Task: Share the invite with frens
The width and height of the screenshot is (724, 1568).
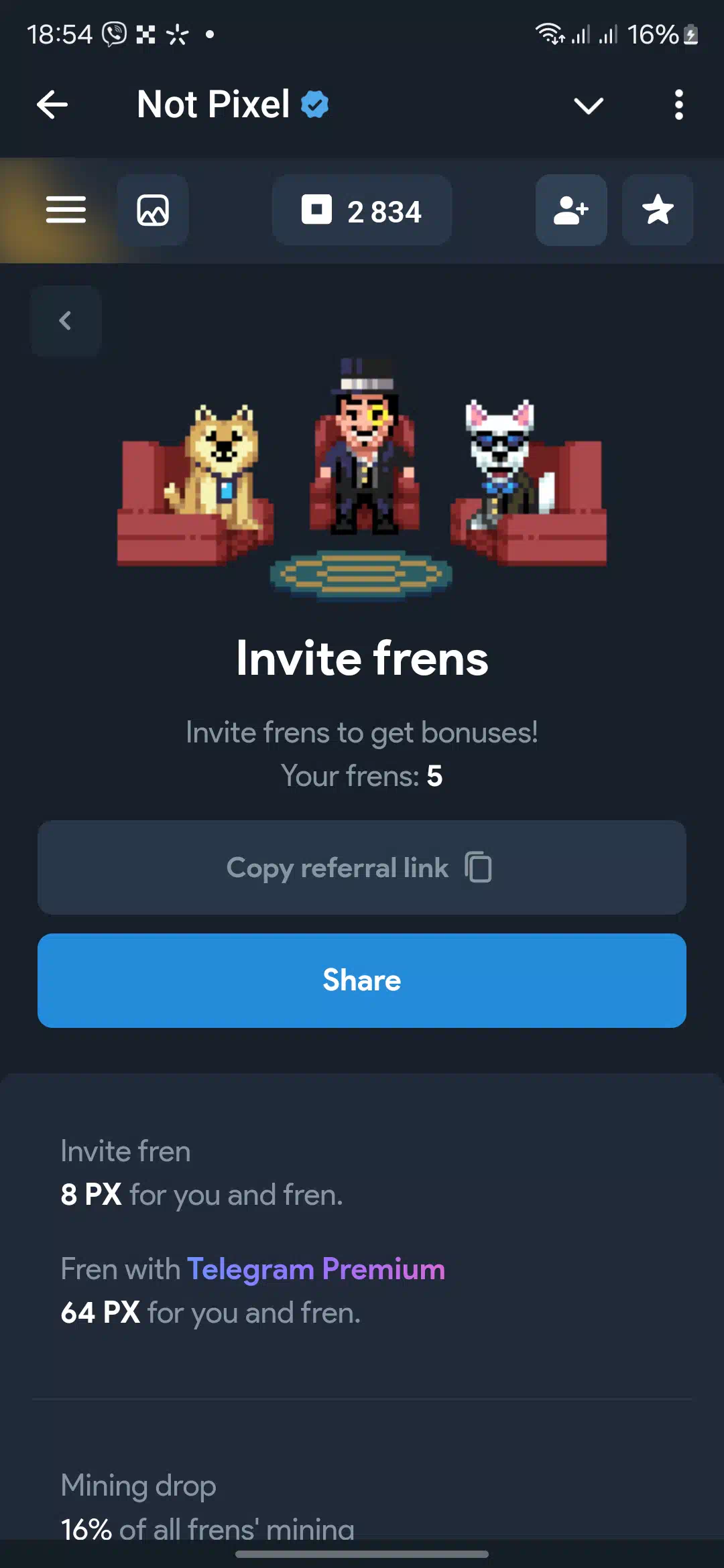Action: (362, 980)
